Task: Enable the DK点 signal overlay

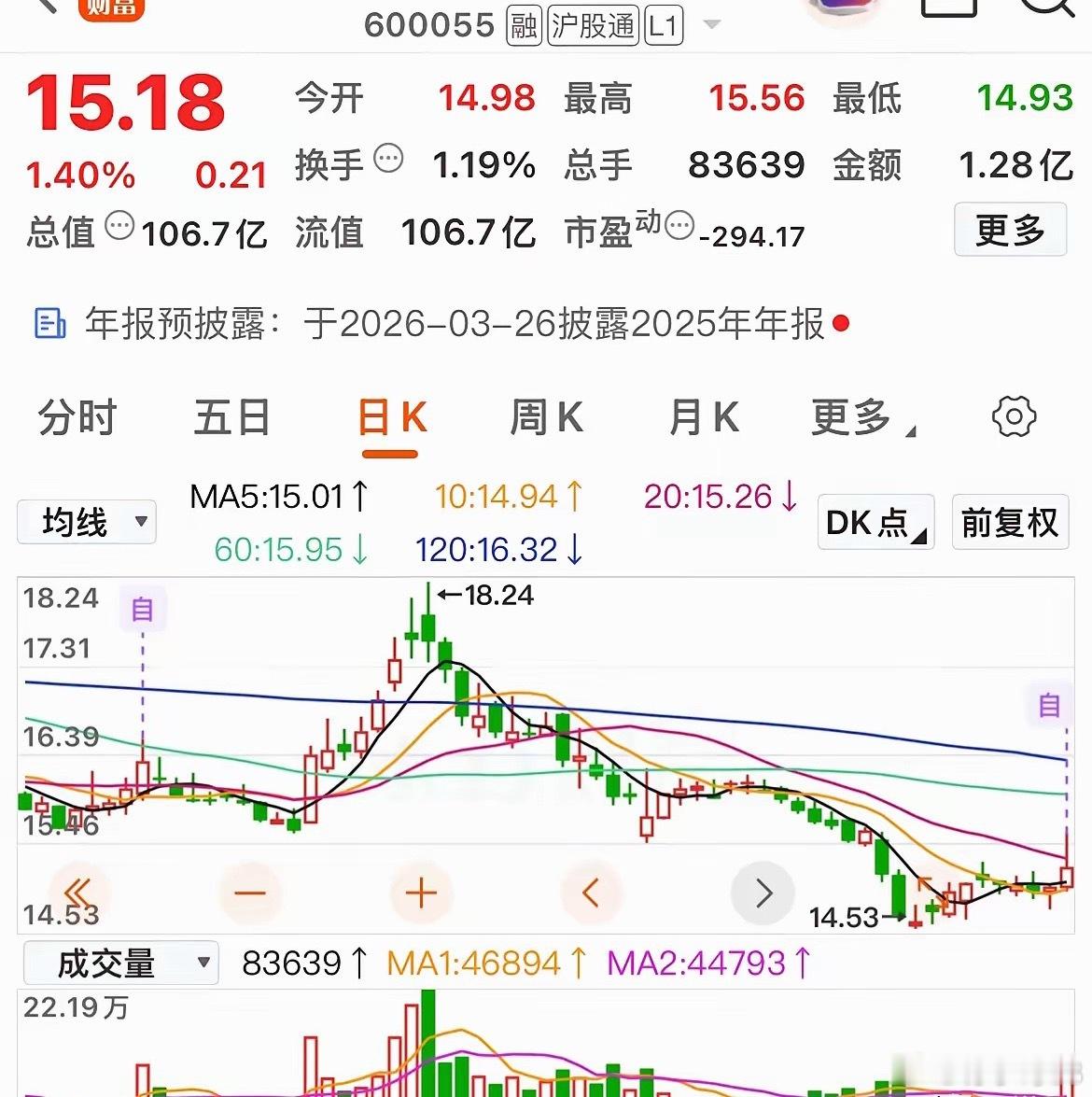Action: [x=874, y=523]
